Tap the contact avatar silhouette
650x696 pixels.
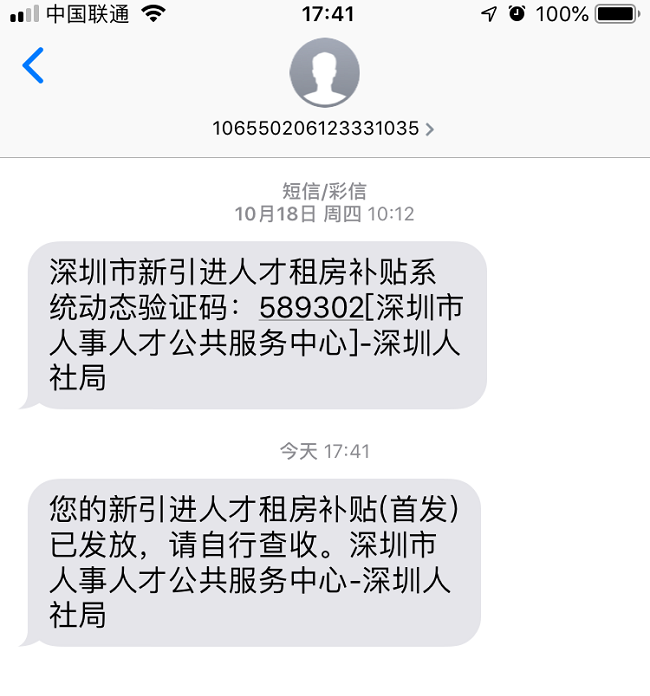click(324, 72)
